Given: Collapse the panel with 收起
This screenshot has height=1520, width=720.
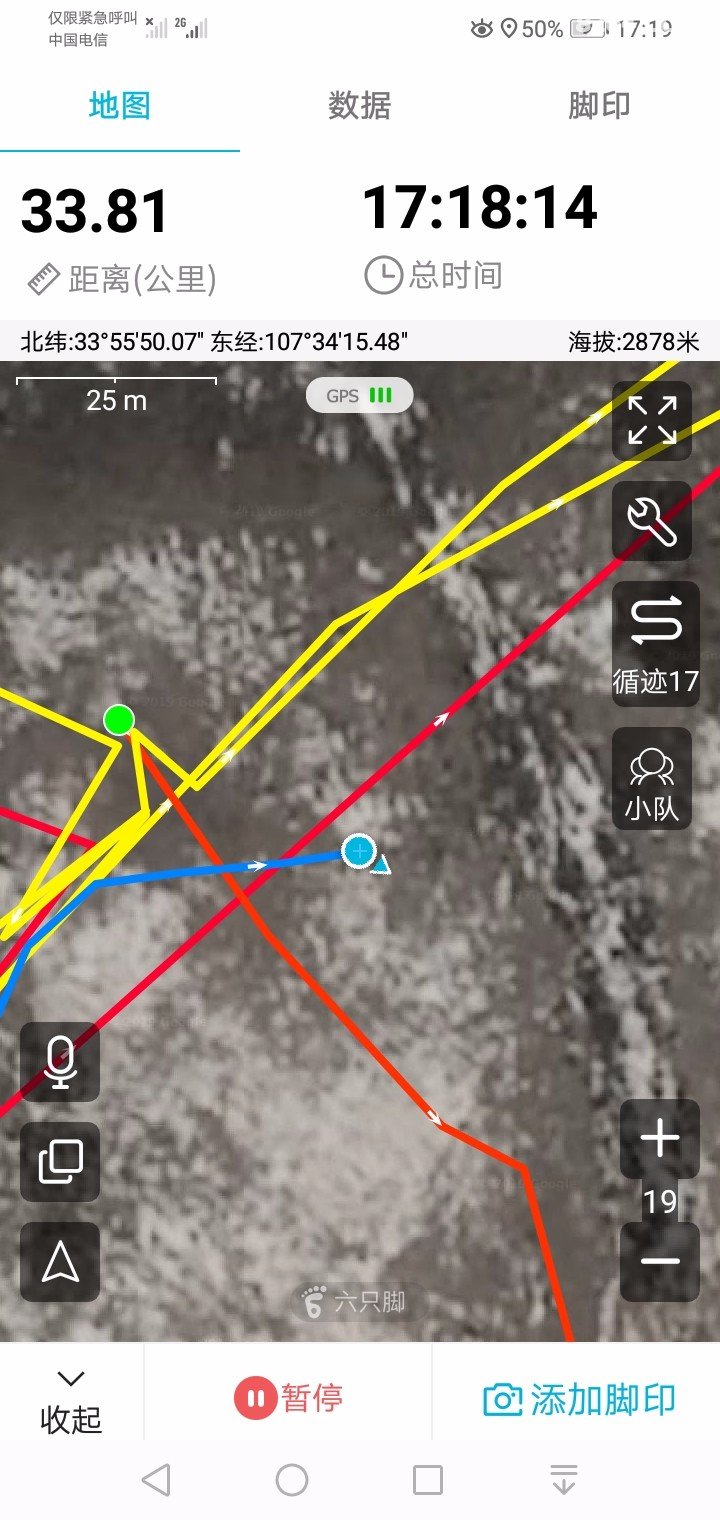Looking at the screenshot, I should click(x=71, y=1400).
